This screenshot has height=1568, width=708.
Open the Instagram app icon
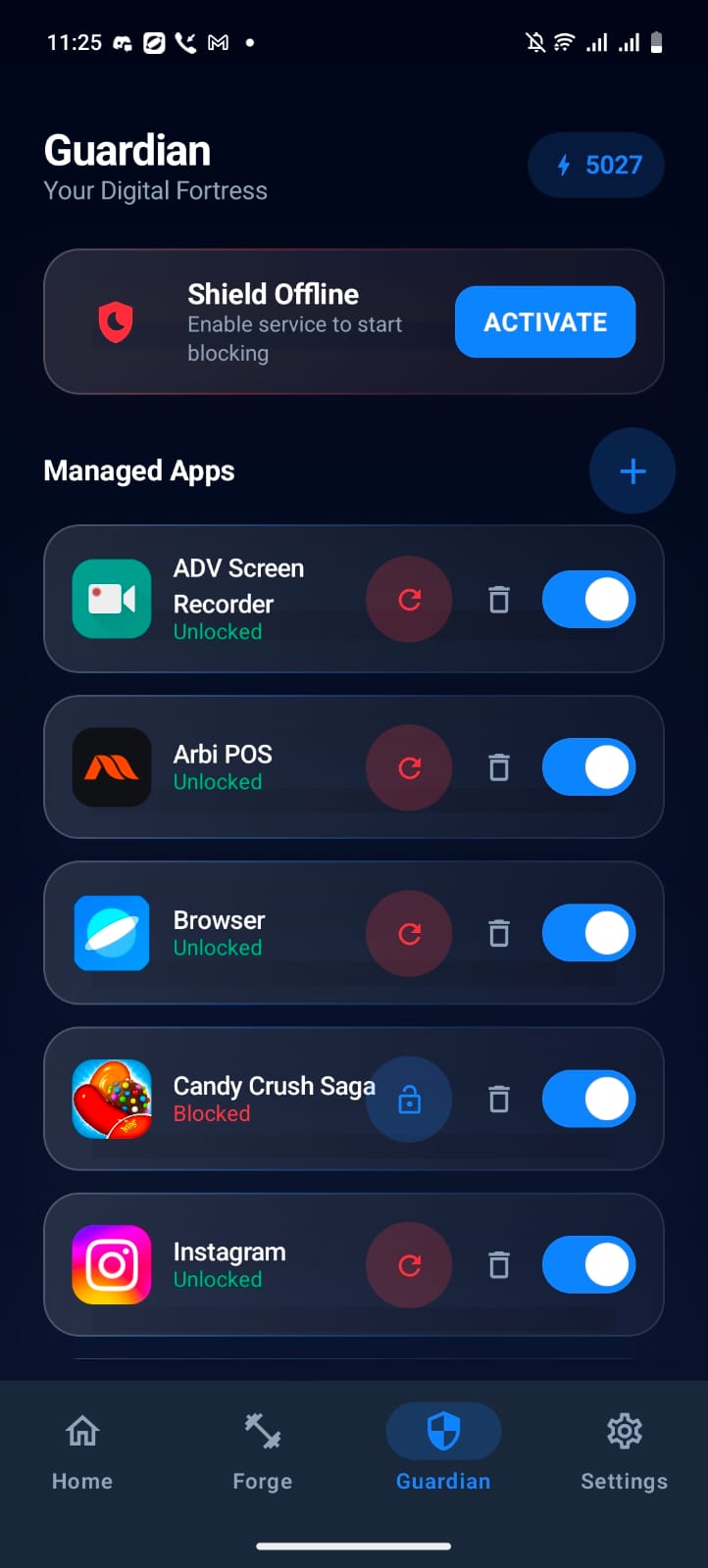click(111, 1265)
